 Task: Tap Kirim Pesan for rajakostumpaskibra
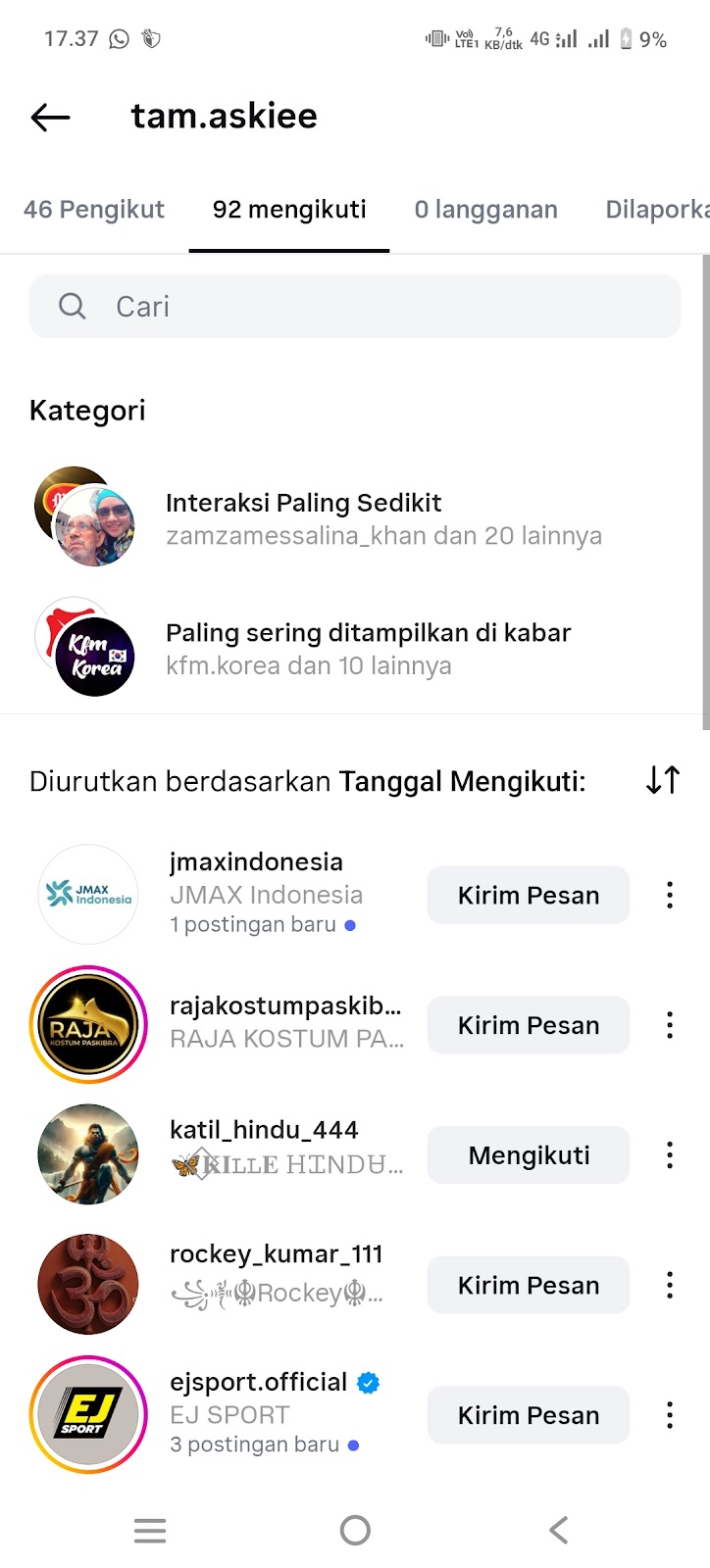coord(528,1025)
